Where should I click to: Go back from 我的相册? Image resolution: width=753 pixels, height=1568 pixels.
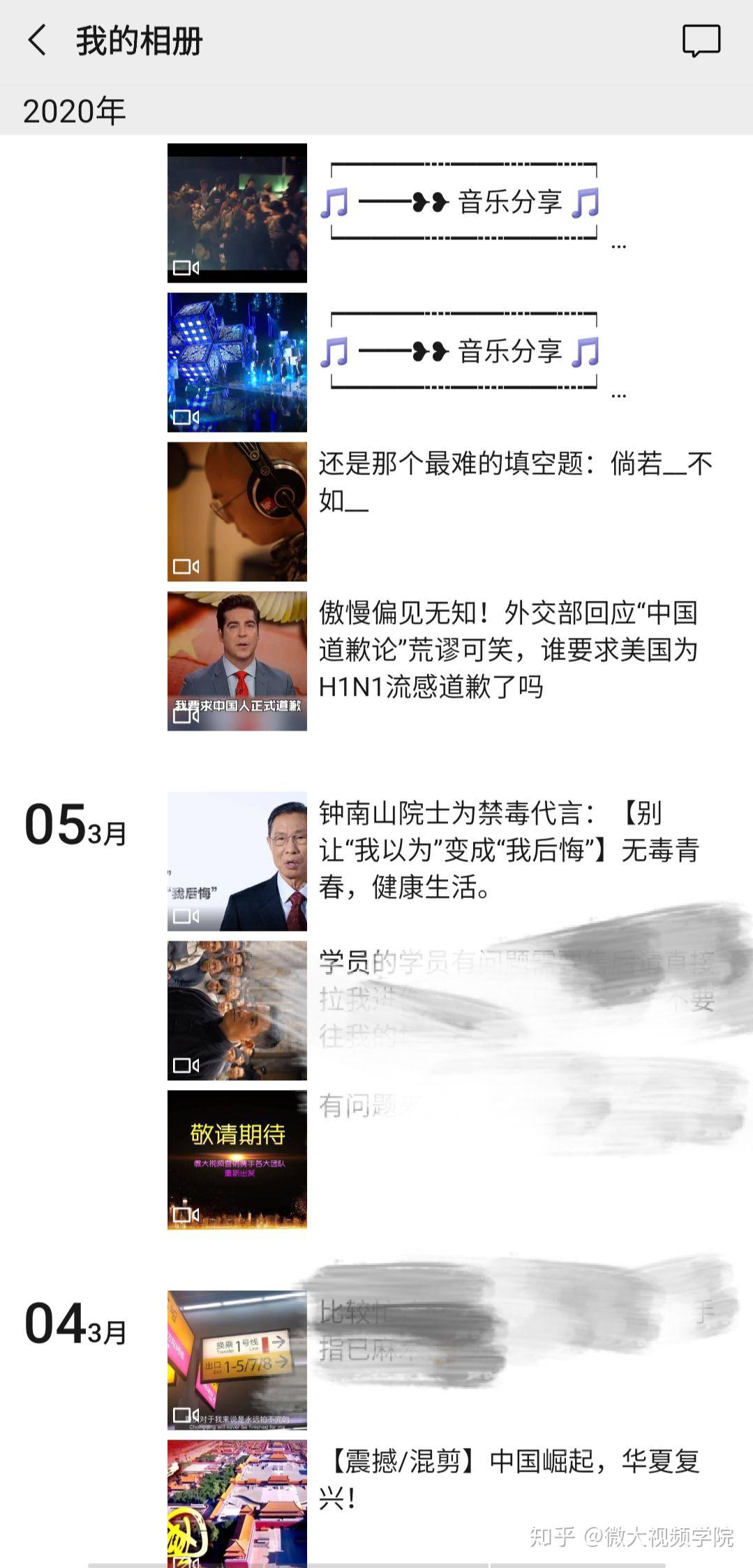pos(37,40)
